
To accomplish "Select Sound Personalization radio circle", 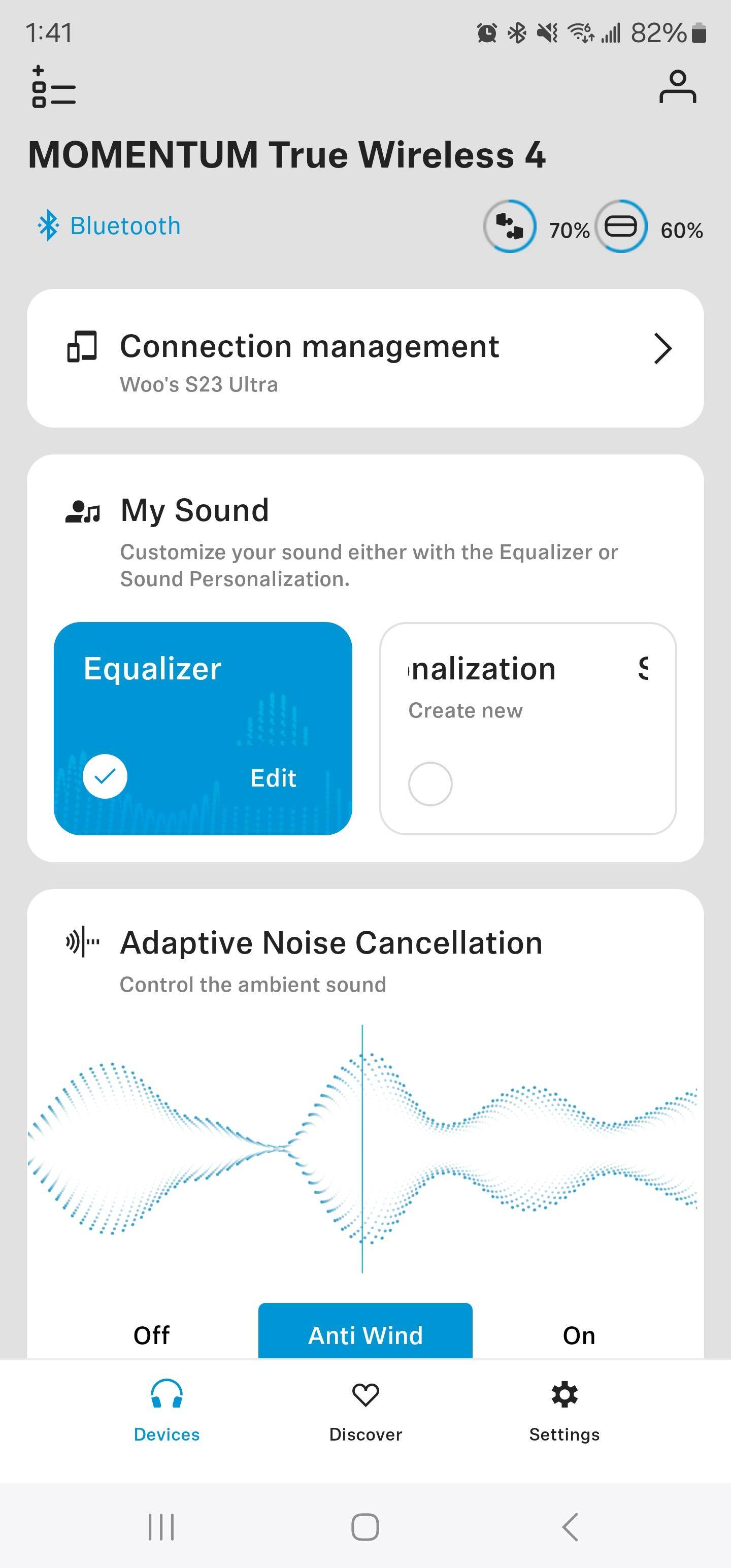I will [430, 783].
